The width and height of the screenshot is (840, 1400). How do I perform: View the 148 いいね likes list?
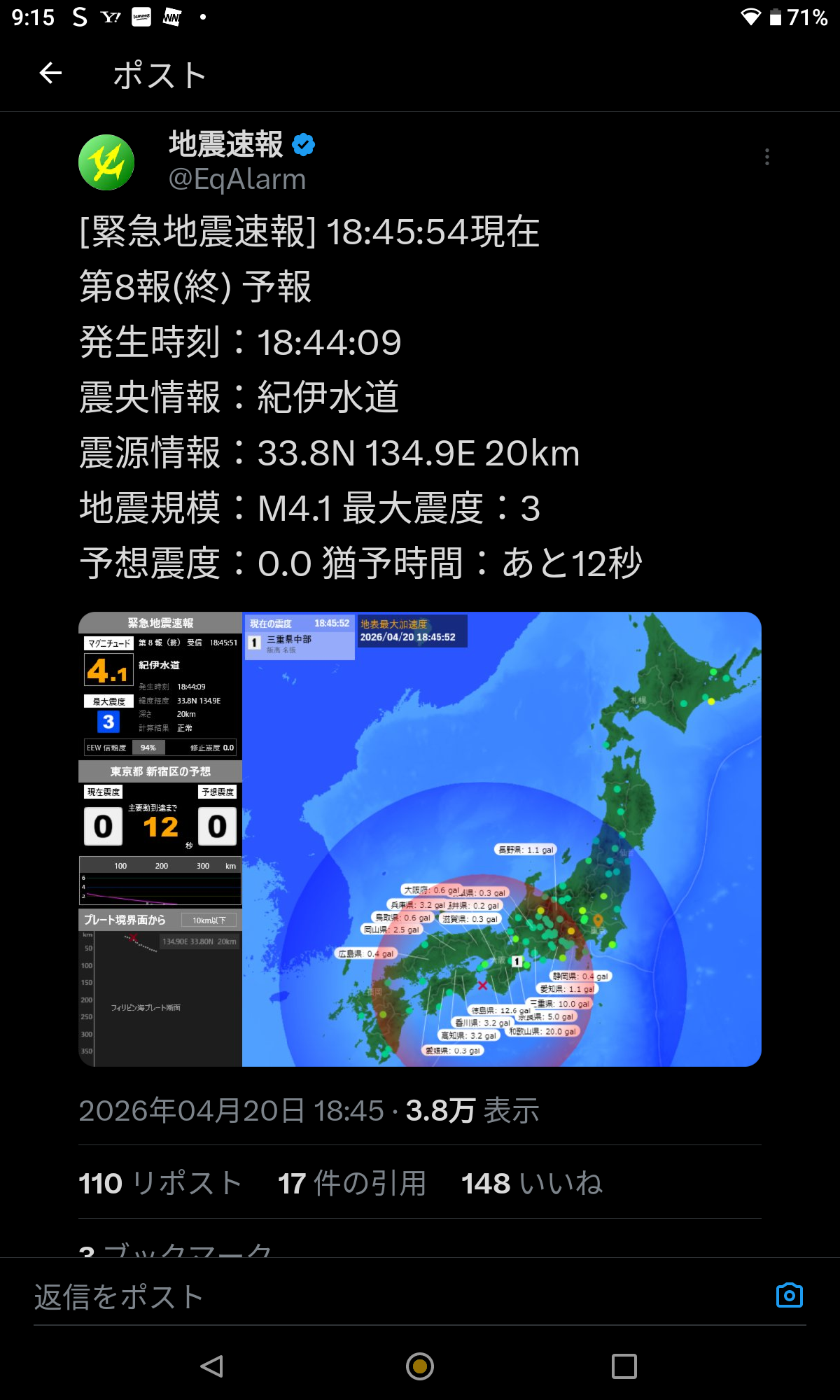[x=532, y=1184]
